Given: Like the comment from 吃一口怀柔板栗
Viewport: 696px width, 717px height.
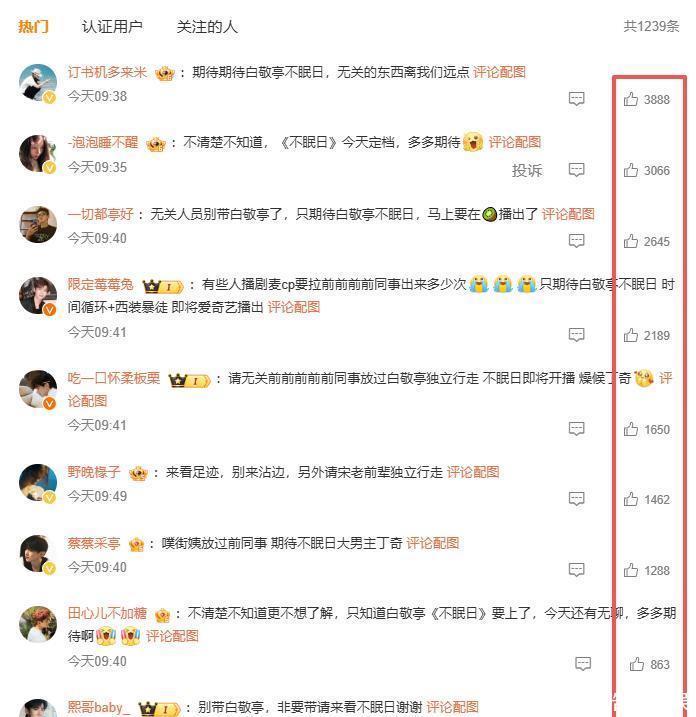Looking at the screenshot, I should pos(631,429).
